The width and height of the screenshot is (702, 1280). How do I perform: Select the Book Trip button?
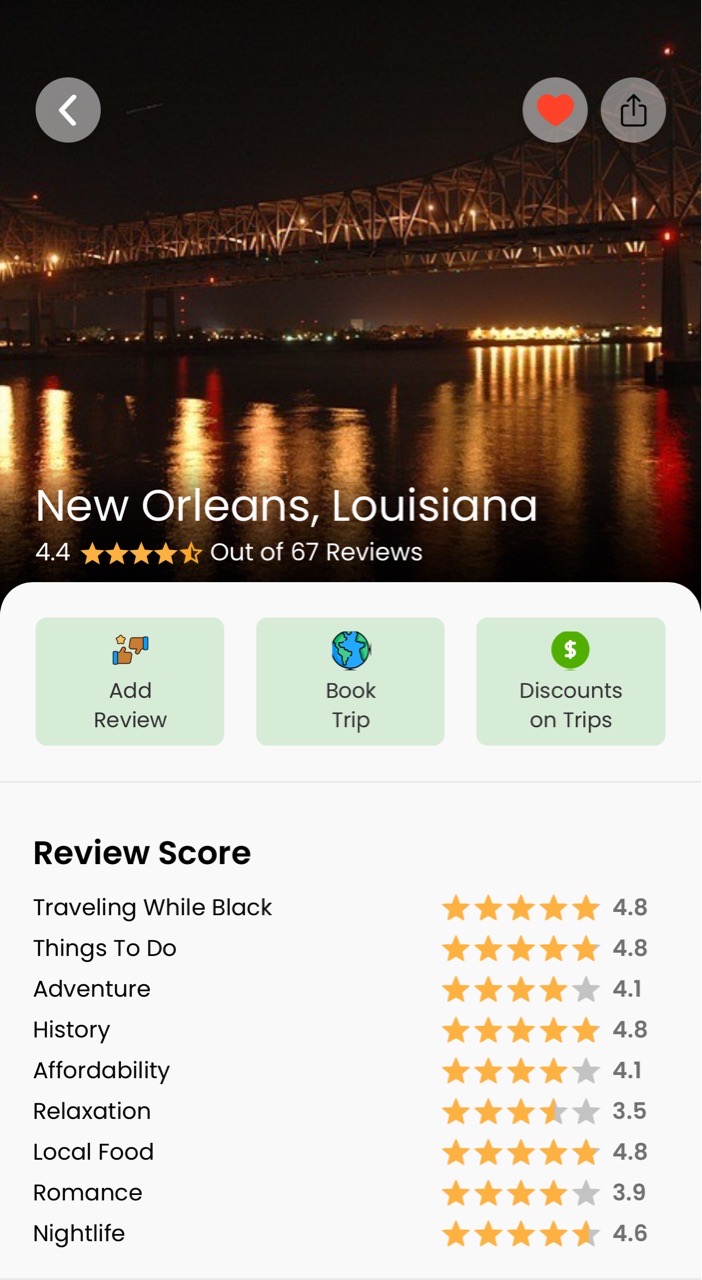coord(350,681)
